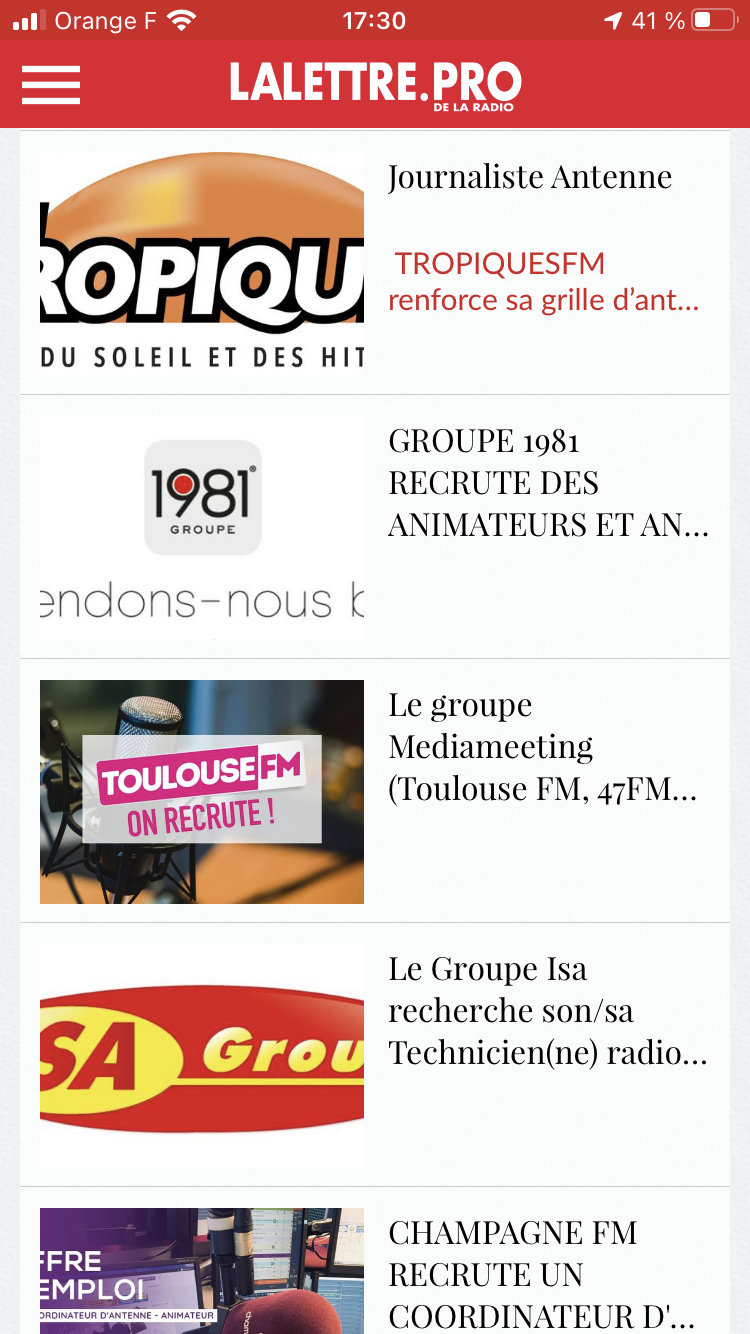Tap the LALETTRE.PRO logo

point(374,85)
